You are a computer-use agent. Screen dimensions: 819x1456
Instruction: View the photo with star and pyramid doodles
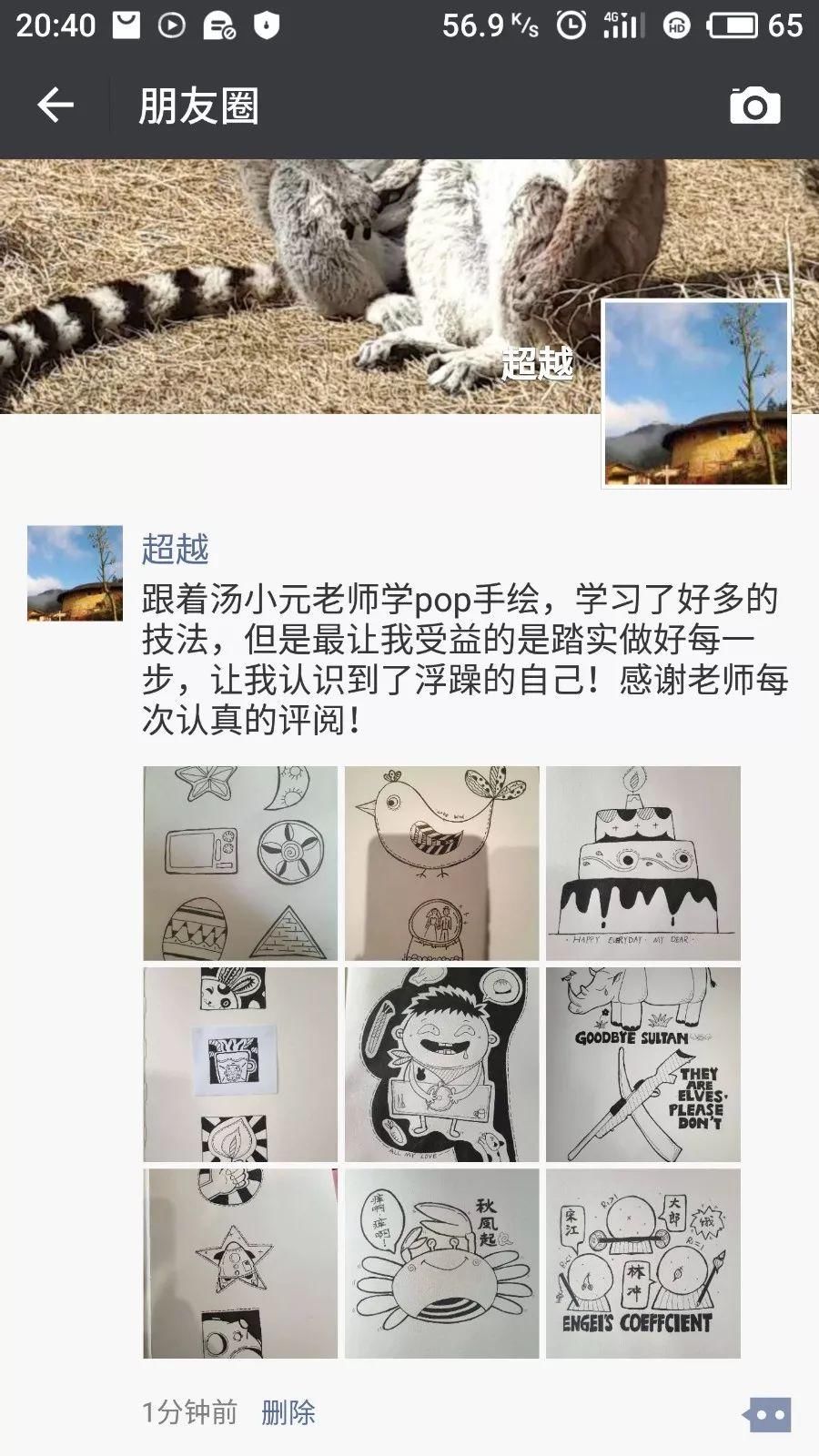click(x=240, y=863)
